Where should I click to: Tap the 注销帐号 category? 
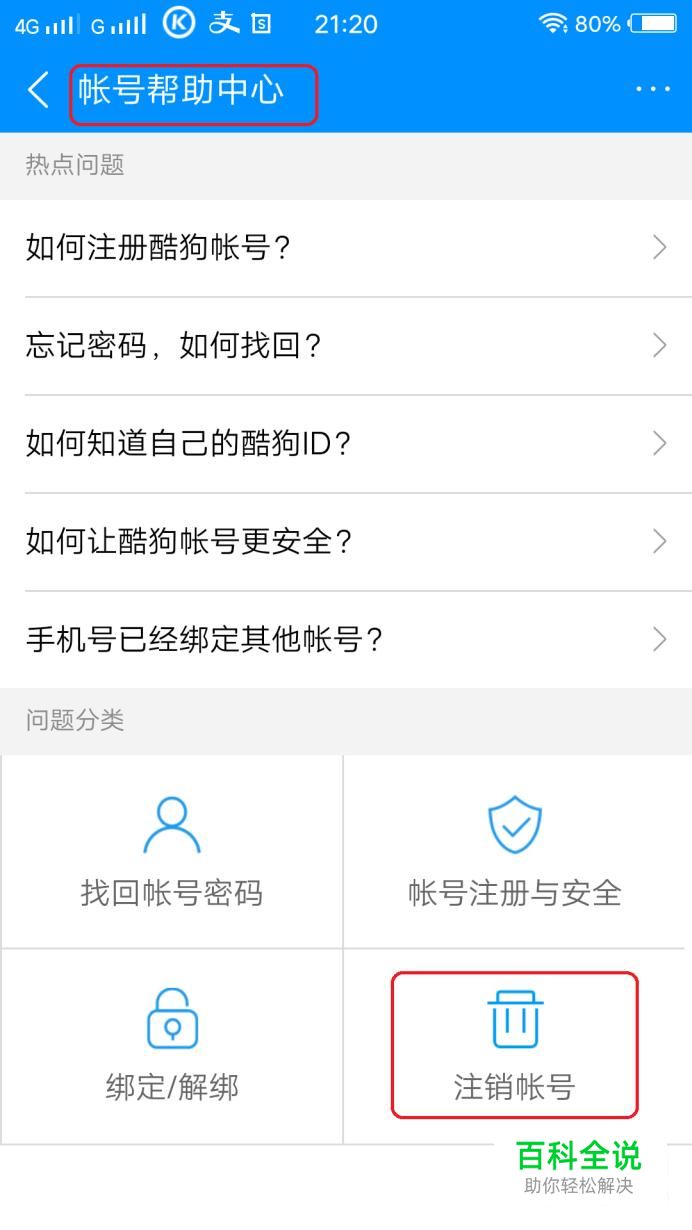515,1047
